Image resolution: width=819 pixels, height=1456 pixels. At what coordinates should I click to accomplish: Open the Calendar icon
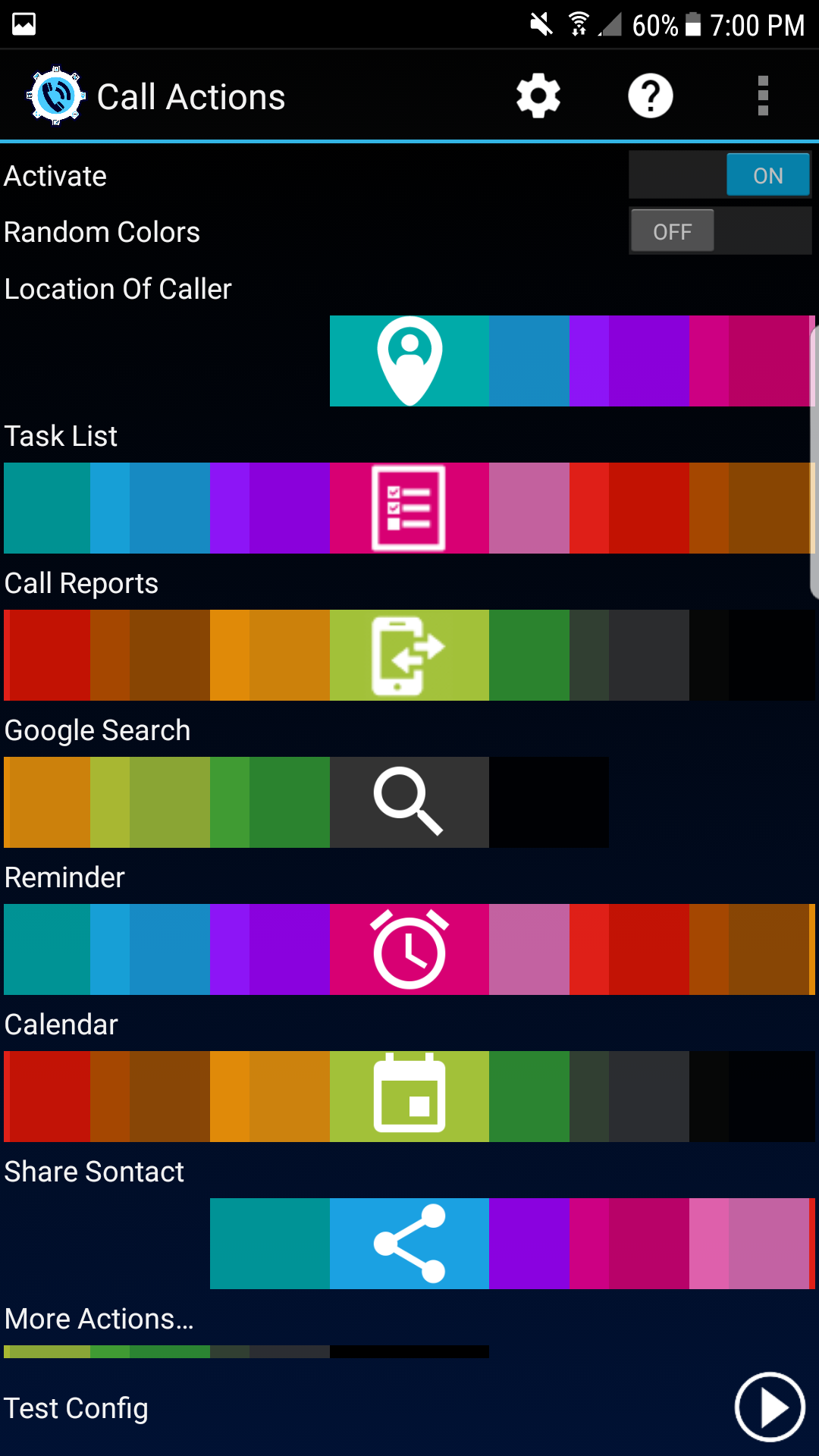click(409, 1097)
